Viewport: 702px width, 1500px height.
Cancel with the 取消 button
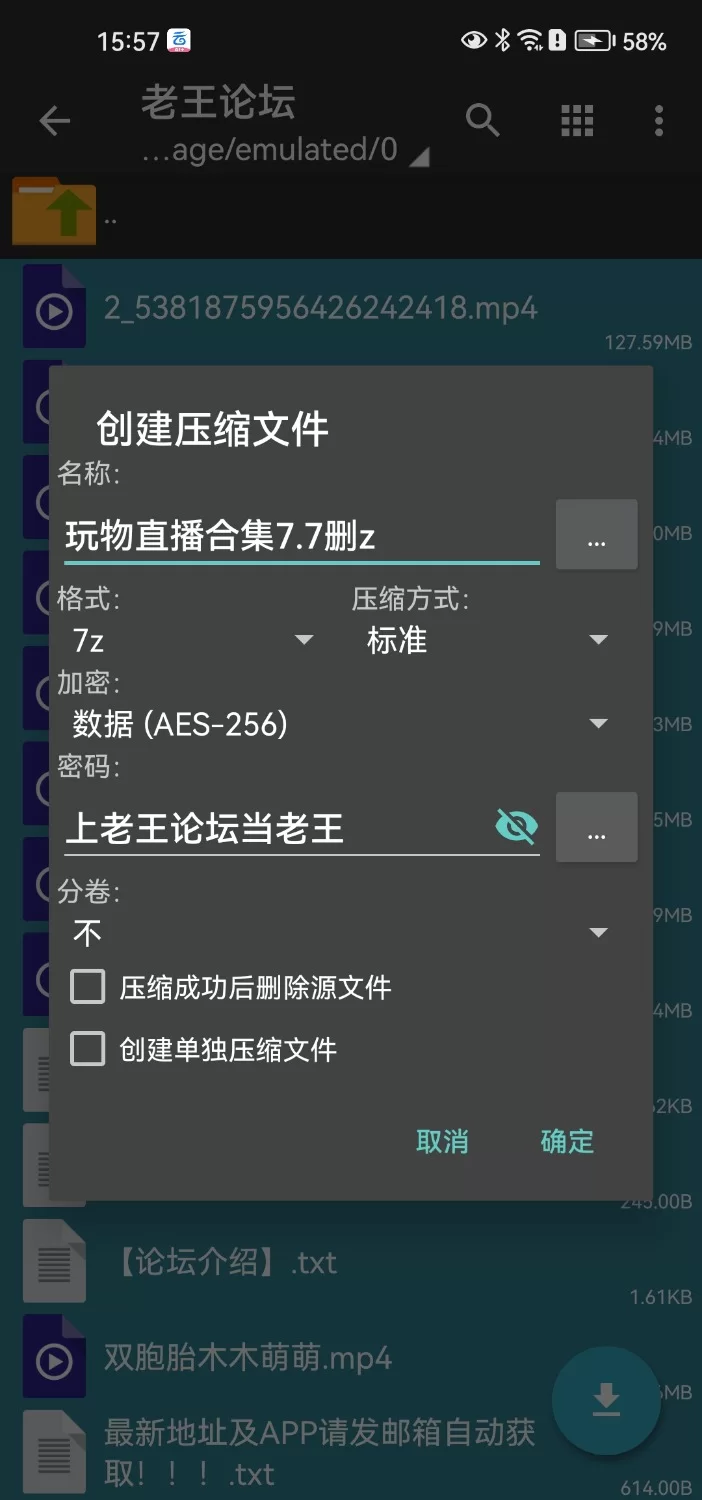[x=442, y=1141]
